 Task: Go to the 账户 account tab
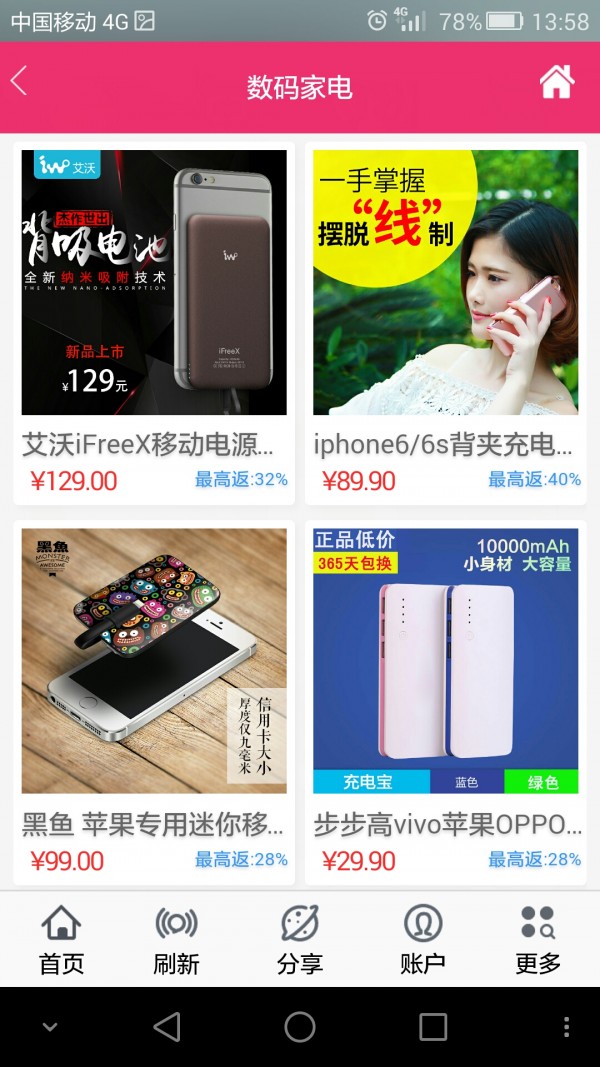422,940
